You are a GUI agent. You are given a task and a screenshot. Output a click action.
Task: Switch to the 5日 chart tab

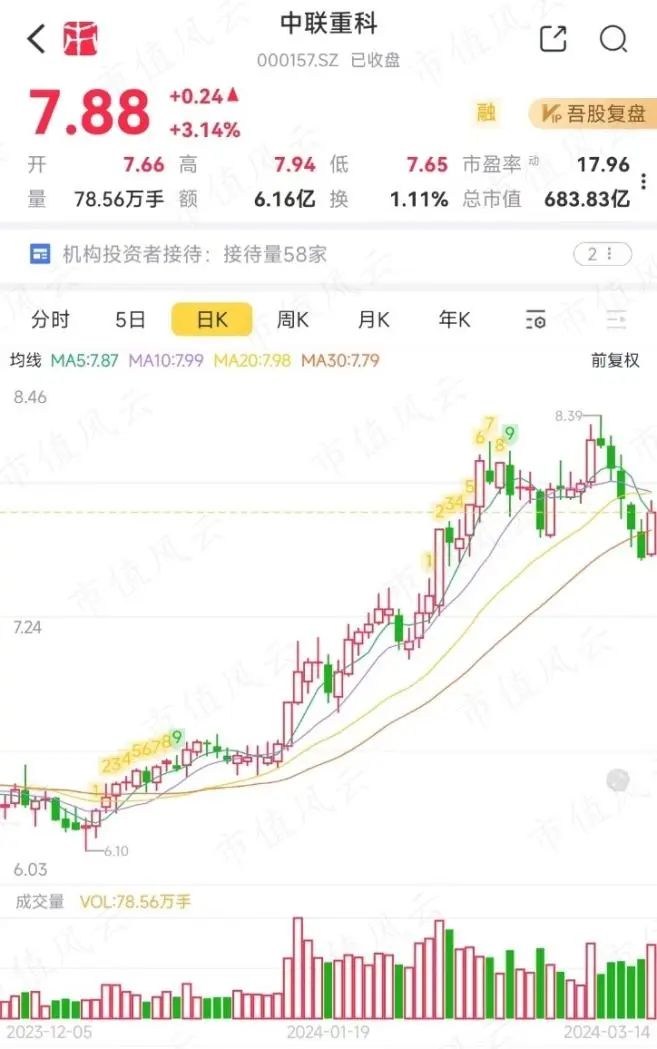(x=130, y=320)
